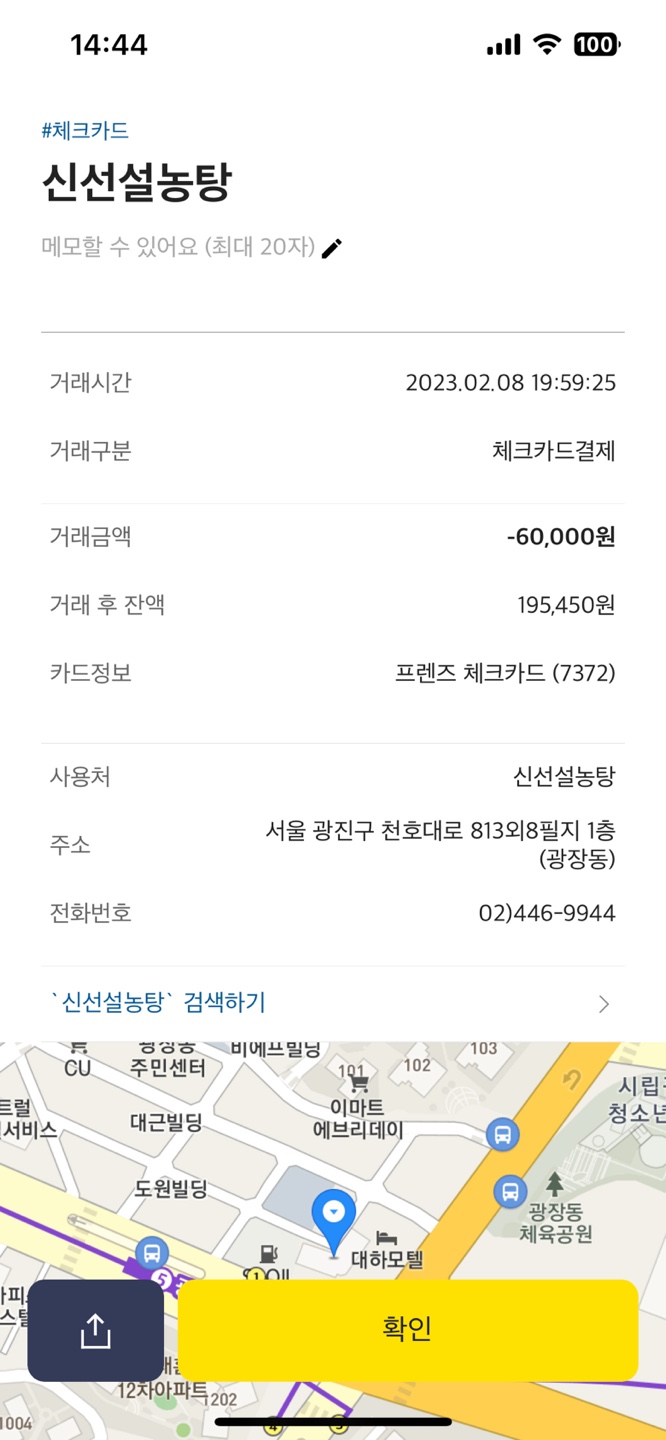Viewport: 666px width, 1440px height.
Task: Tap the pencil icon to edit memo
Action: pos(332,248)
